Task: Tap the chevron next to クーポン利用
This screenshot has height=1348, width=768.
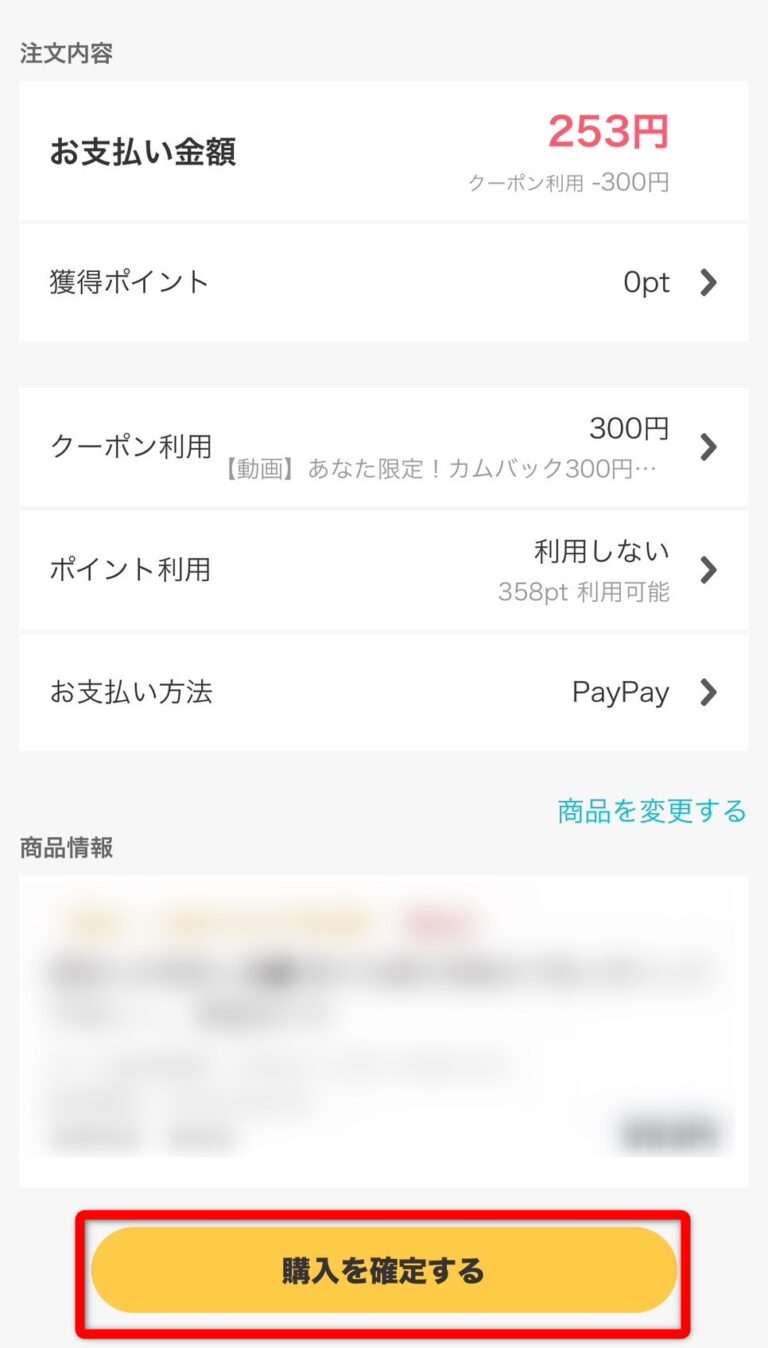Action: 710,447
